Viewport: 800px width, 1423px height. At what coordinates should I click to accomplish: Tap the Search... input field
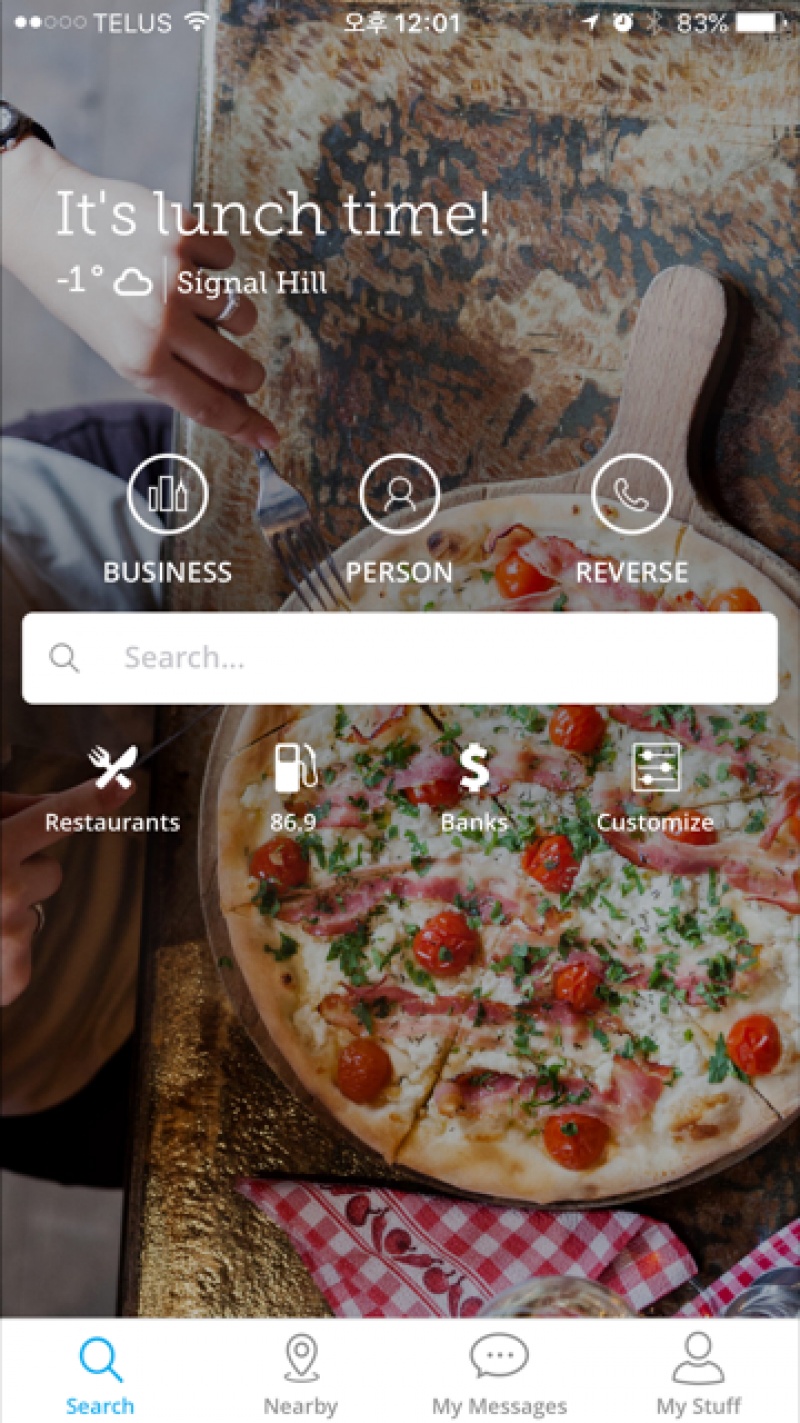(x=400, y=658)
